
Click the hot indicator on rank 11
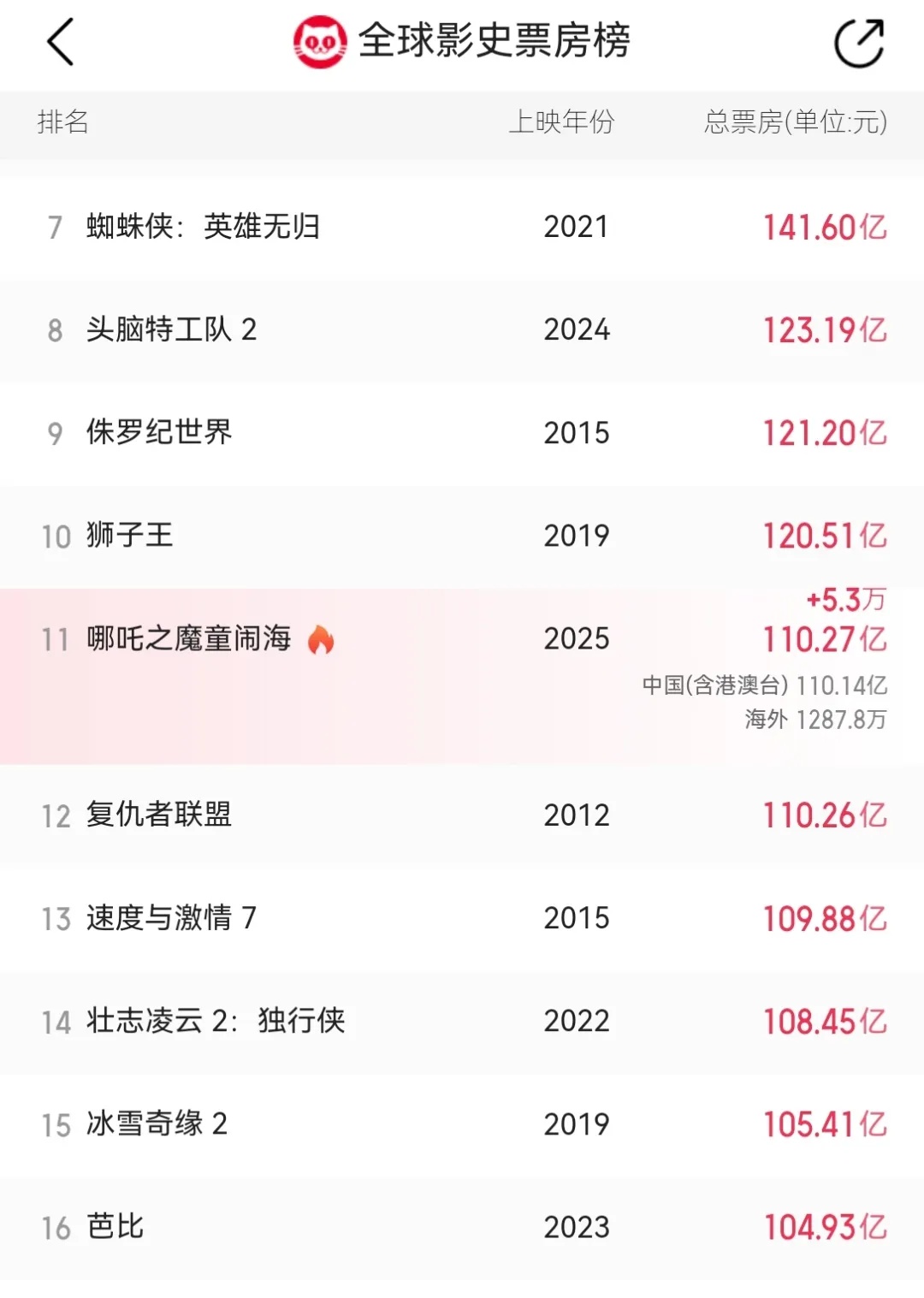[320, 639]
